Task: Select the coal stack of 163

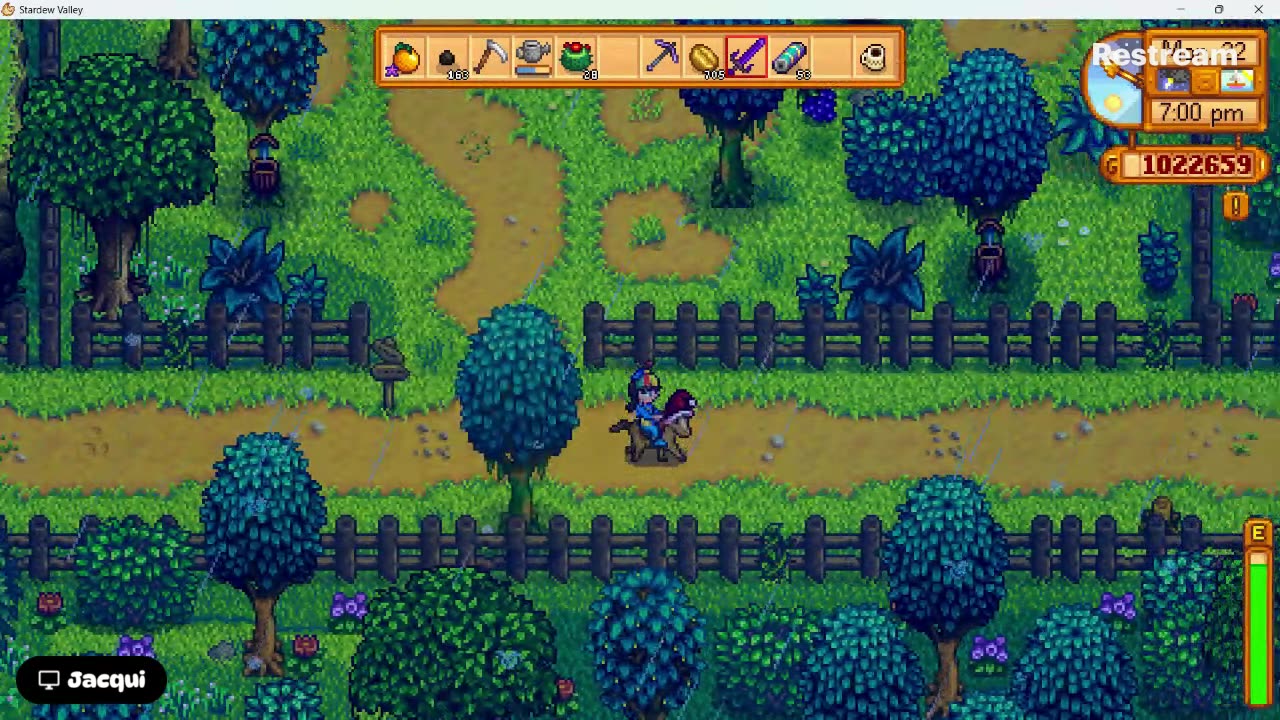Action: pyautogui.click(x=448, y=58)
